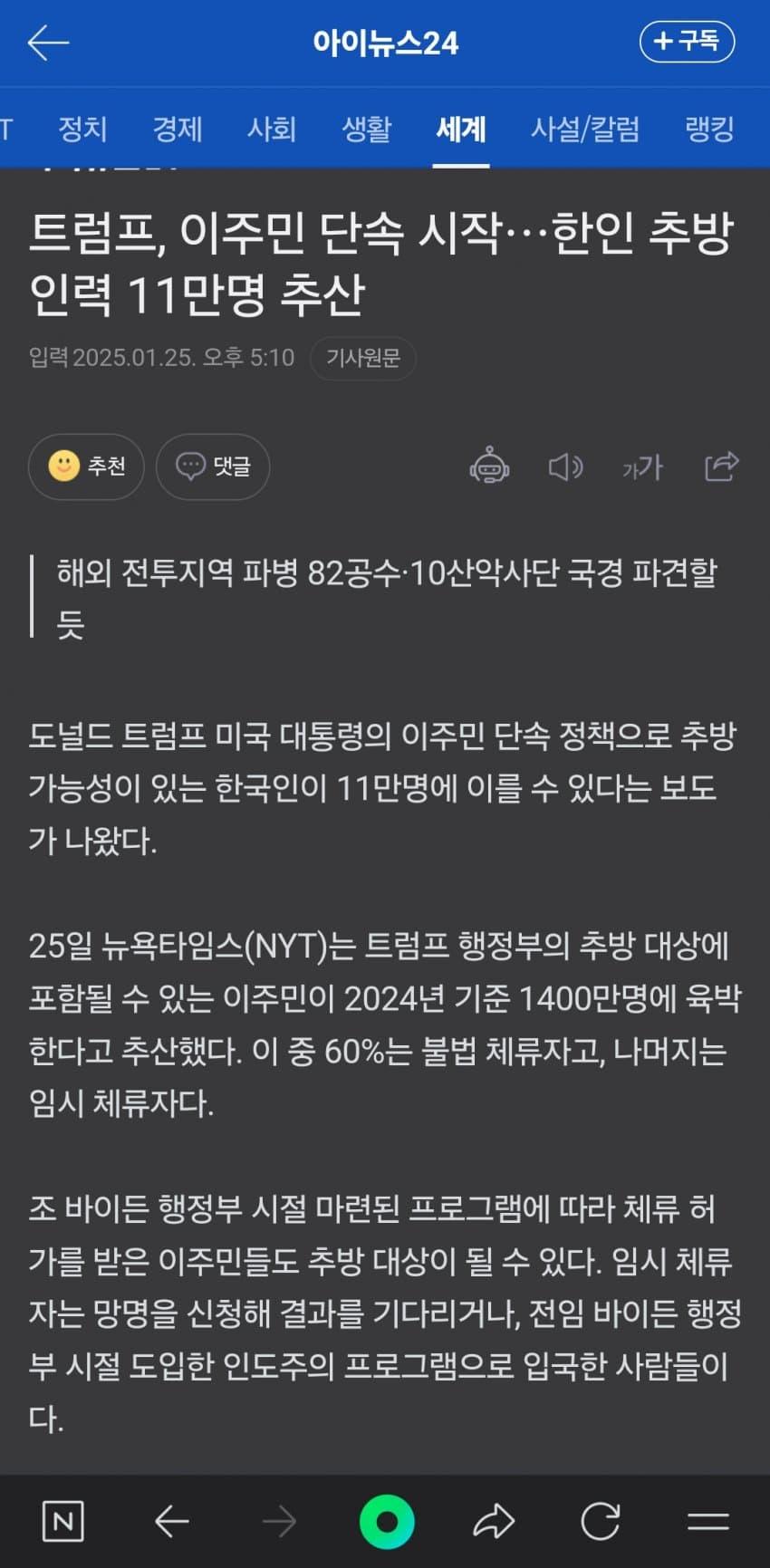Viewport: 770px width, 1568px height.
Task: Reload the page
Action: (601, 1521)
